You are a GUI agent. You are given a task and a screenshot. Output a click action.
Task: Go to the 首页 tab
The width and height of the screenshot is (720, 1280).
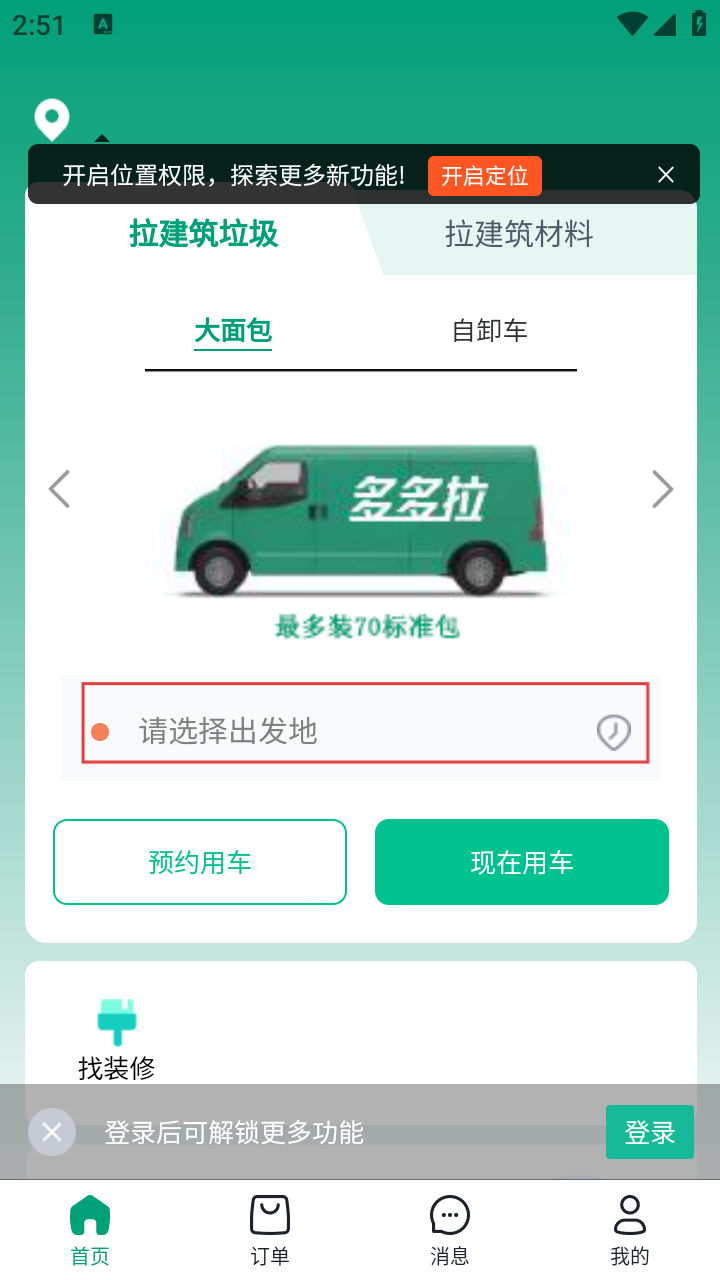[x=90, y=1230]
